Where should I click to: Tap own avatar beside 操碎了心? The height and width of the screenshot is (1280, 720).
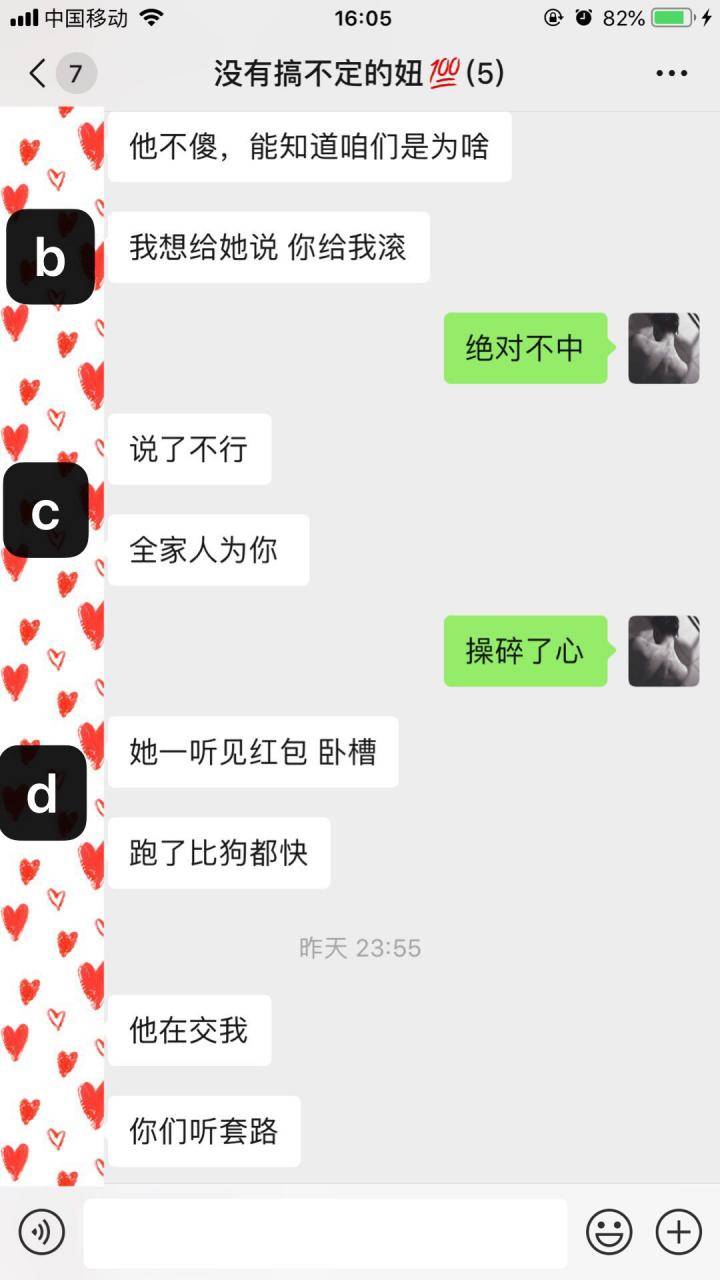(x=663, y=651)
